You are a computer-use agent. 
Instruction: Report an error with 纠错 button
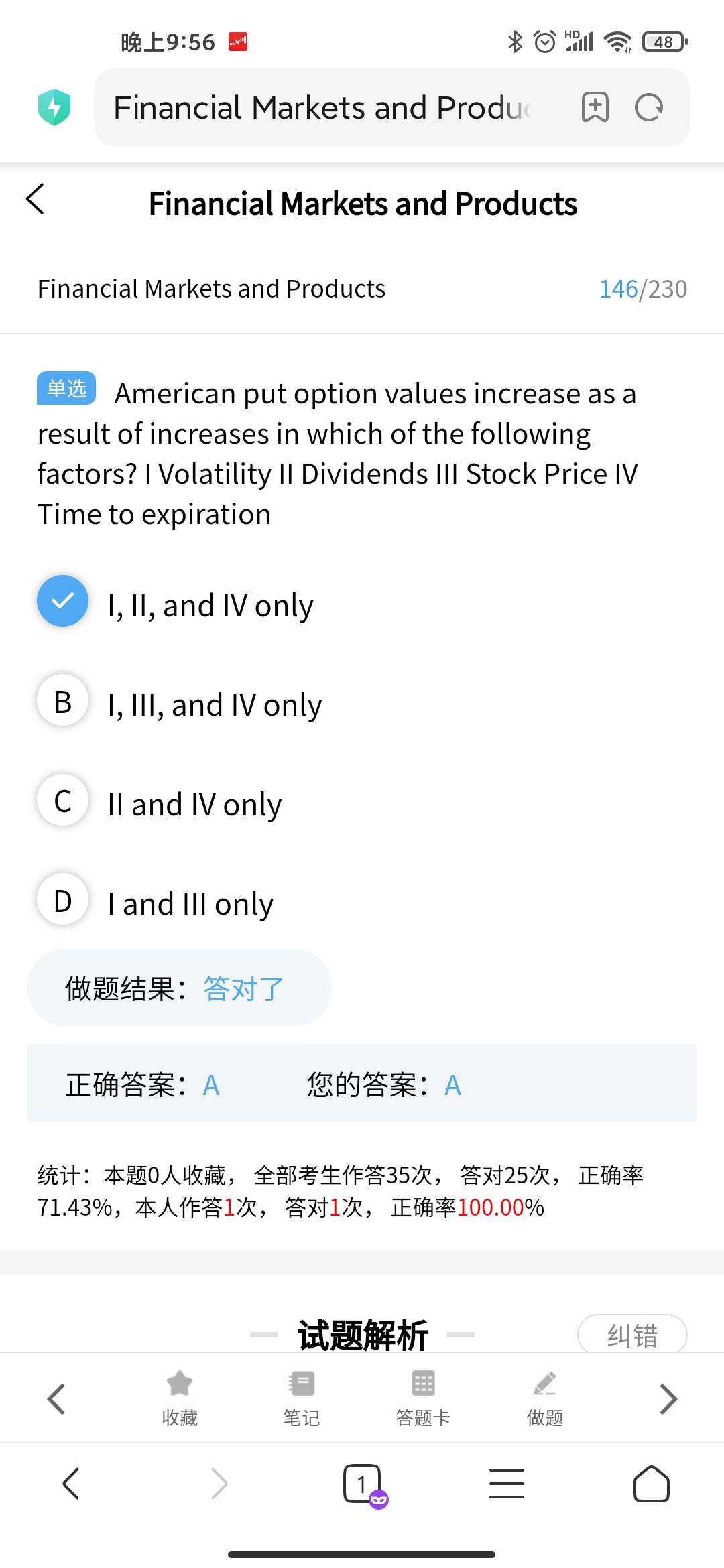click(x=632, y=1335)
